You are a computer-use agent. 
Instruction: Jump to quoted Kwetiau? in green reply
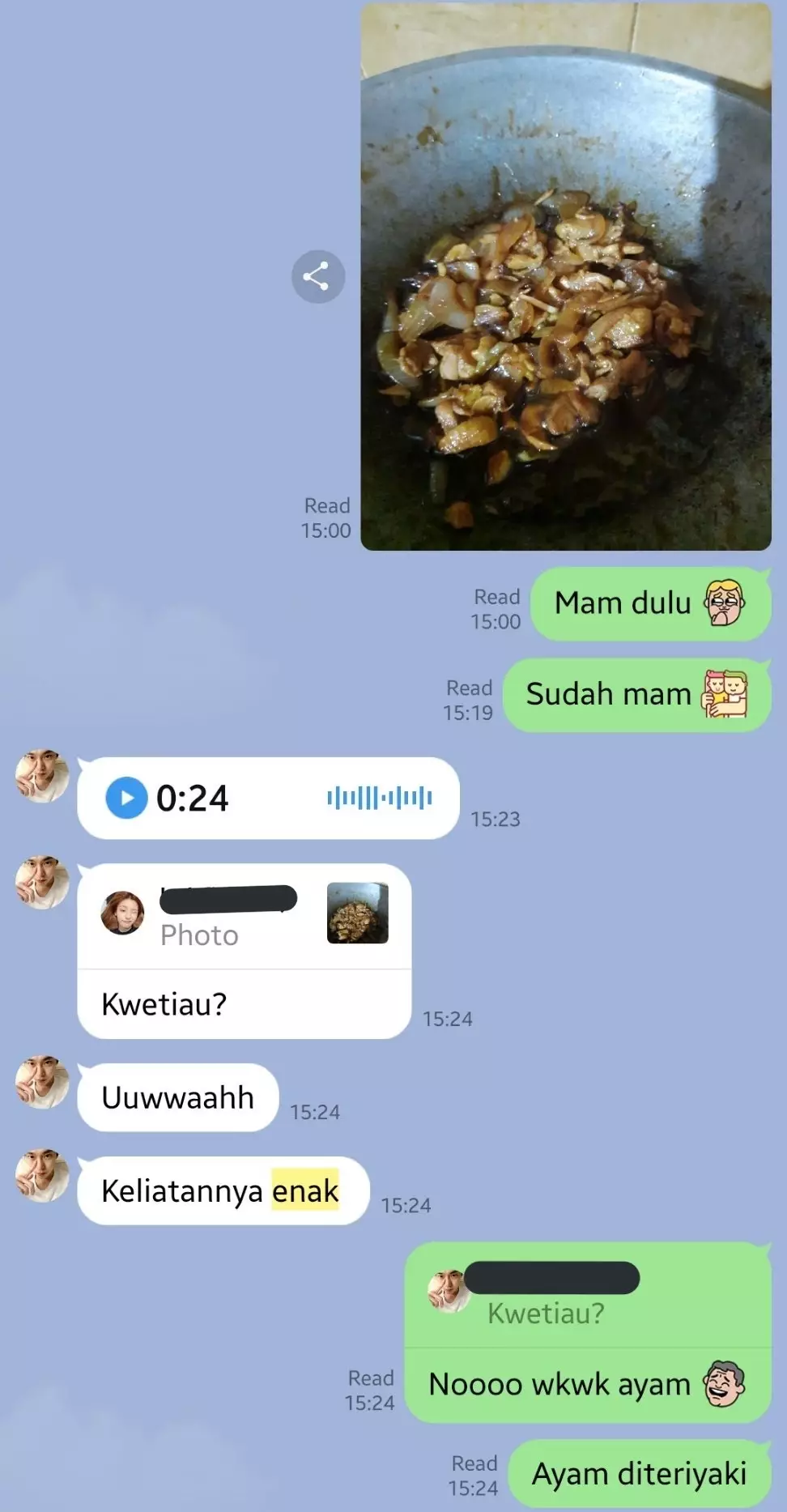click(586, 1297)
